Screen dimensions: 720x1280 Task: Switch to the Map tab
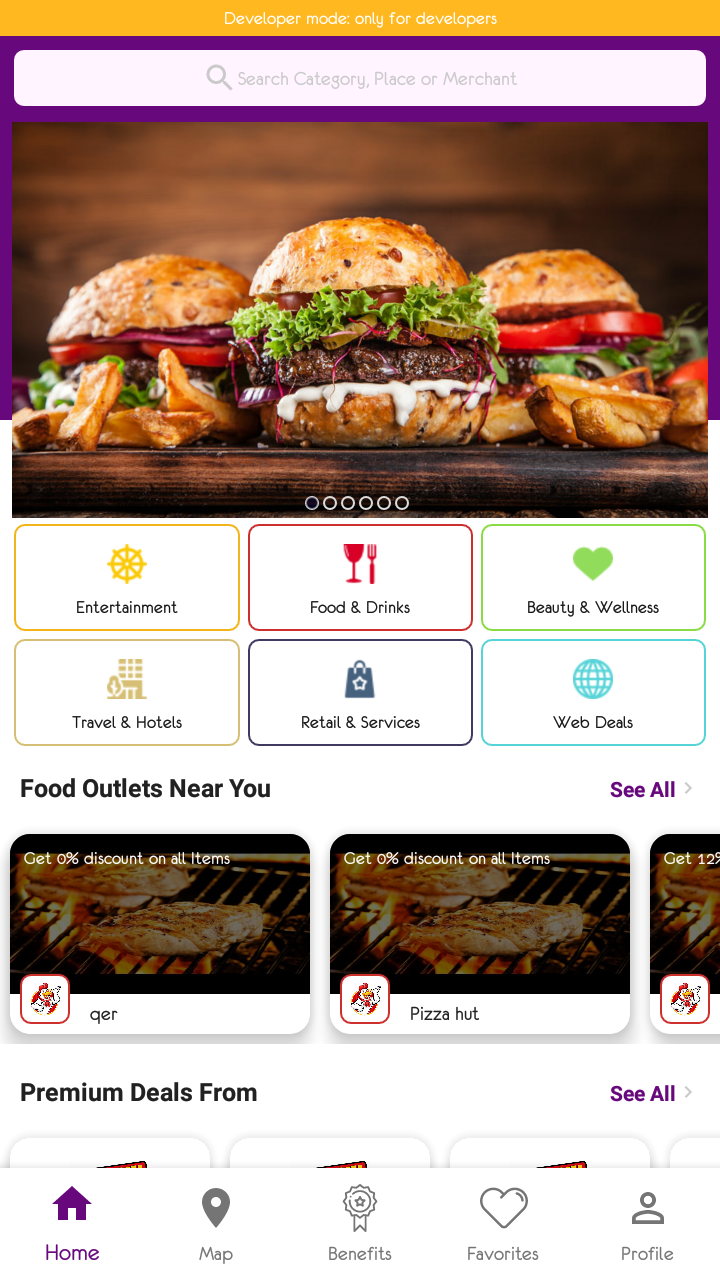point(216,1225)
